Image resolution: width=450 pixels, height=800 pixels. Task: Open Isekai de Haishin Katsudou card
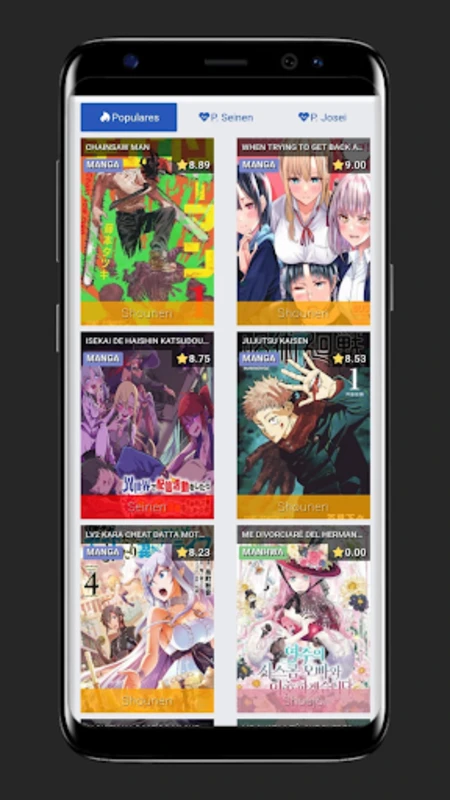point(147,425)
